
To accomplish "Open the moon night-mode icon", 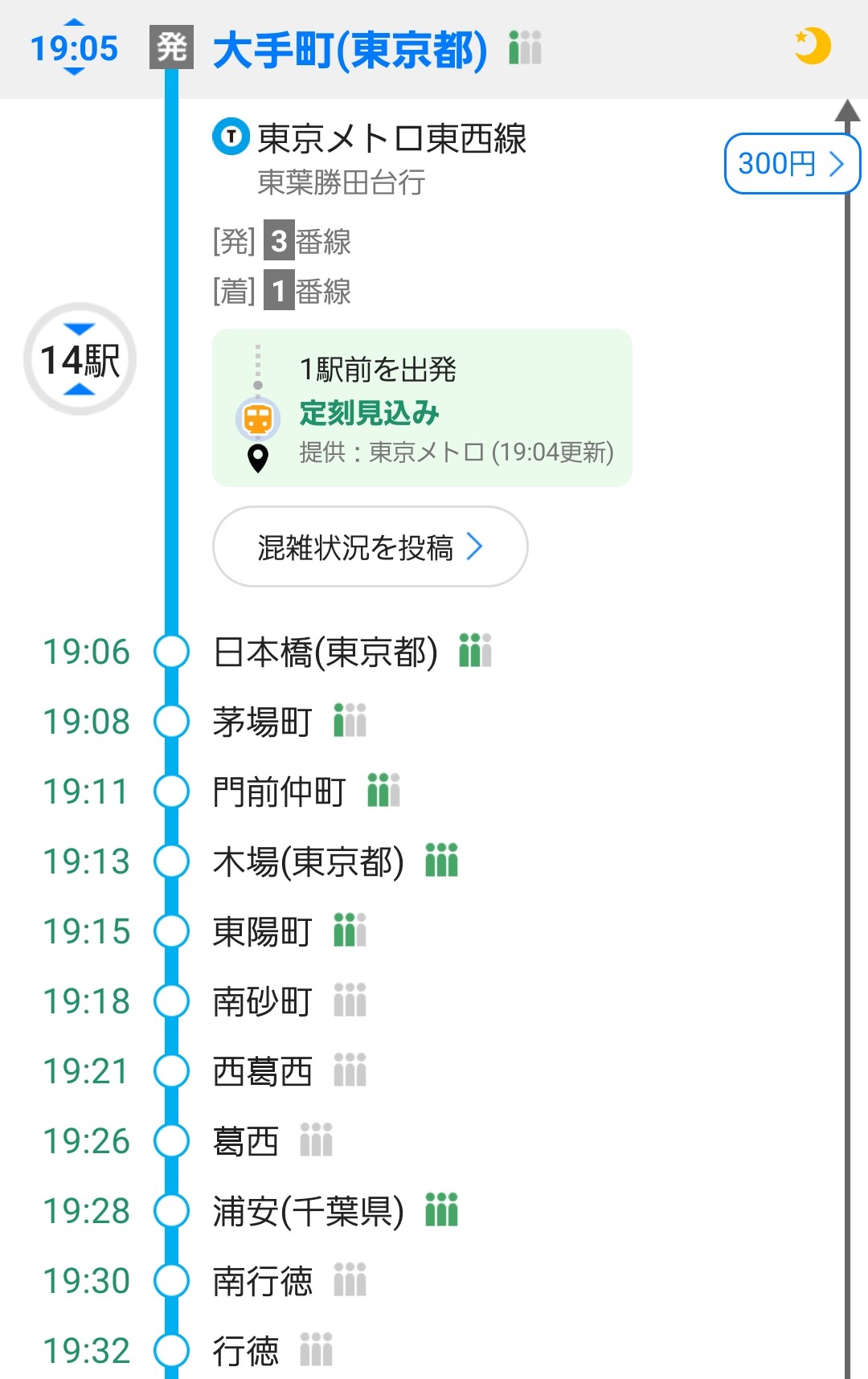I will point(812,46).
